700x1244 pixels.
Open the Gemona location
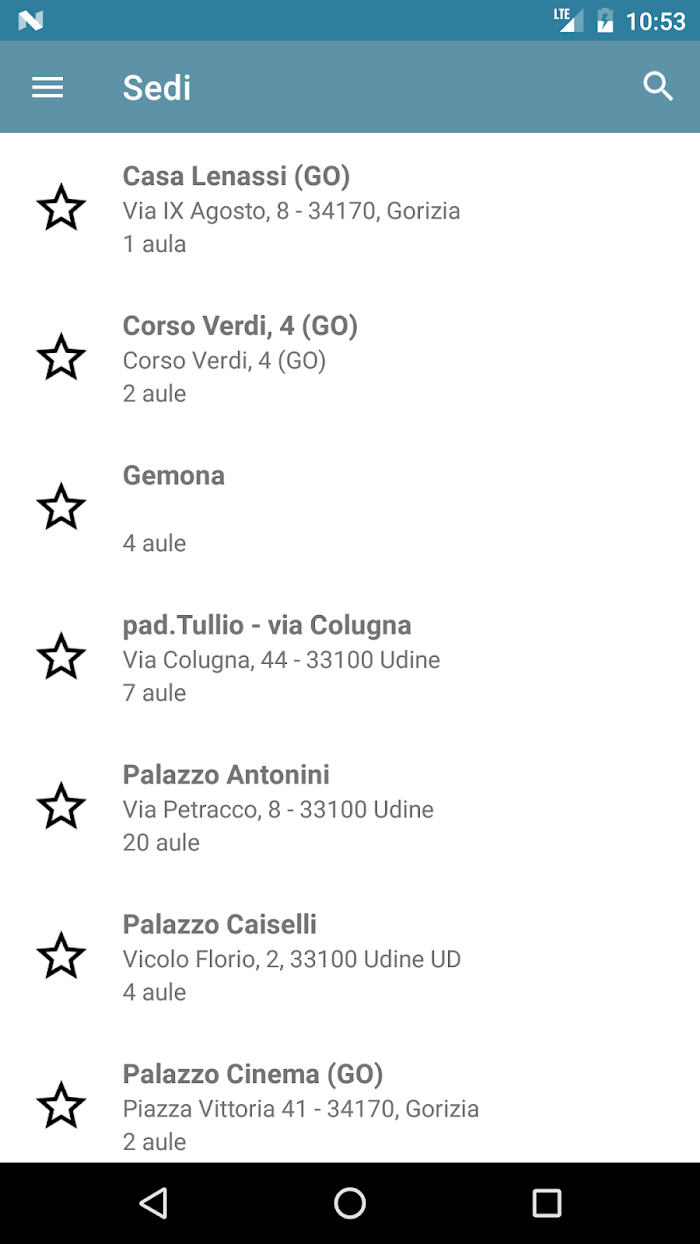[x=350, y=509]
